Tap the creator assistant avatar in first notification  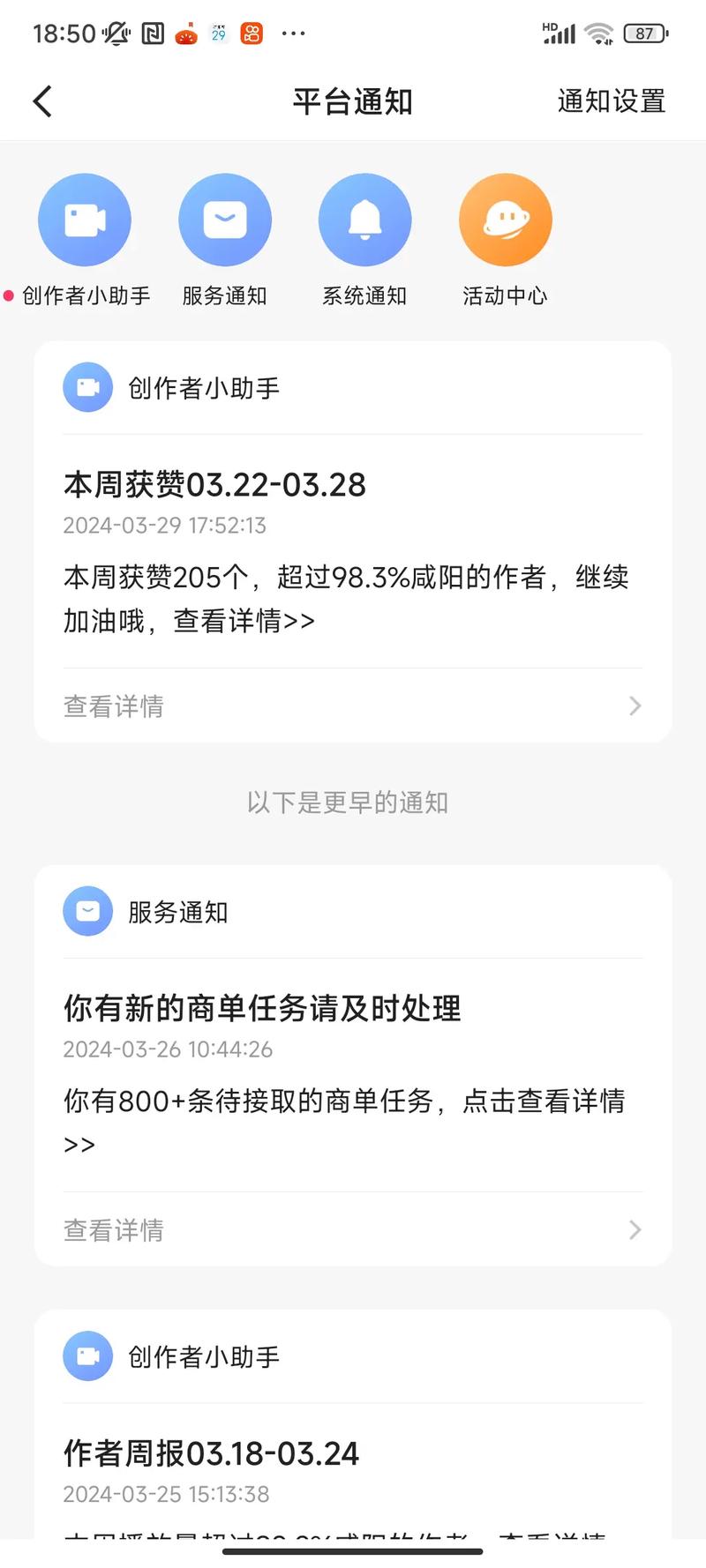[x=87, y=387]
